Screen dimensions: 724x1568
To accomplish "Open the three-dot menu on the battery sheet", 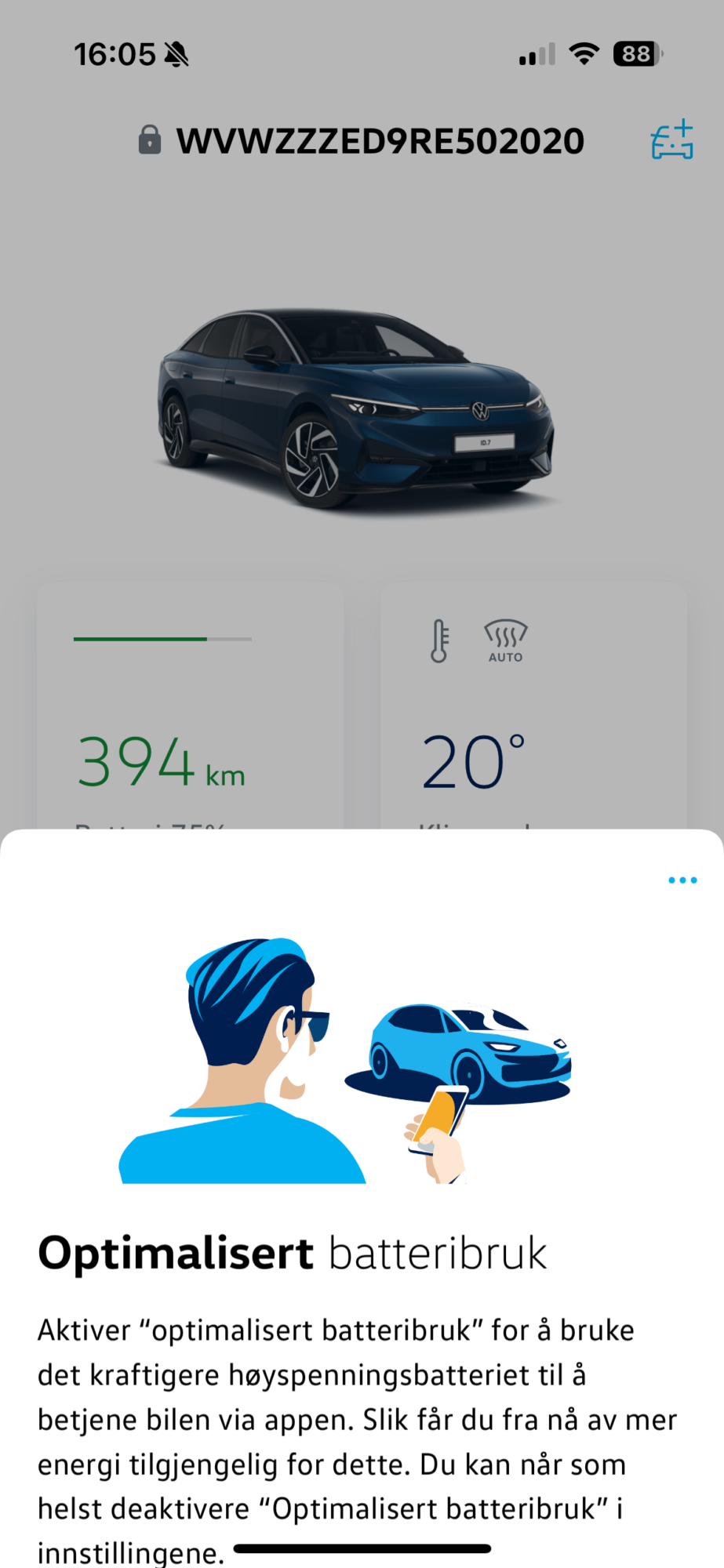I will [x=682, y=880].
